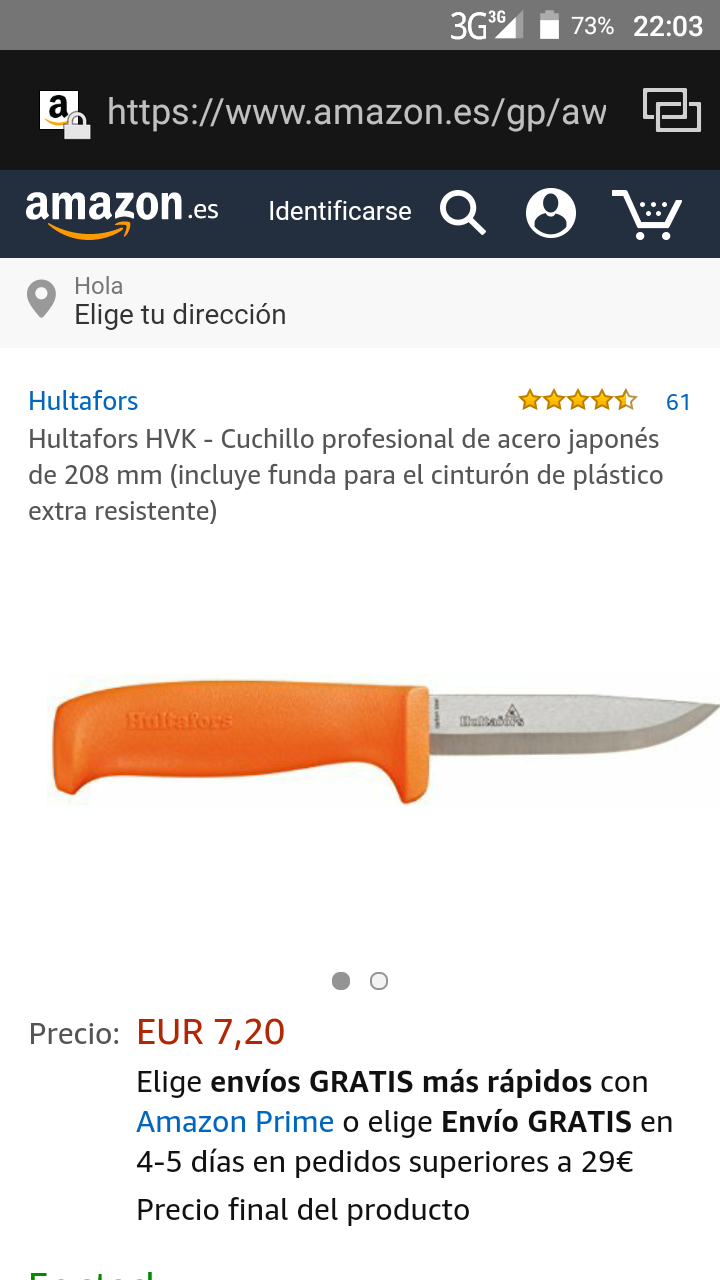This screenshot has height=1280, width=720.
Task: Open the Hultafors brand link
Action: (83, 401)
